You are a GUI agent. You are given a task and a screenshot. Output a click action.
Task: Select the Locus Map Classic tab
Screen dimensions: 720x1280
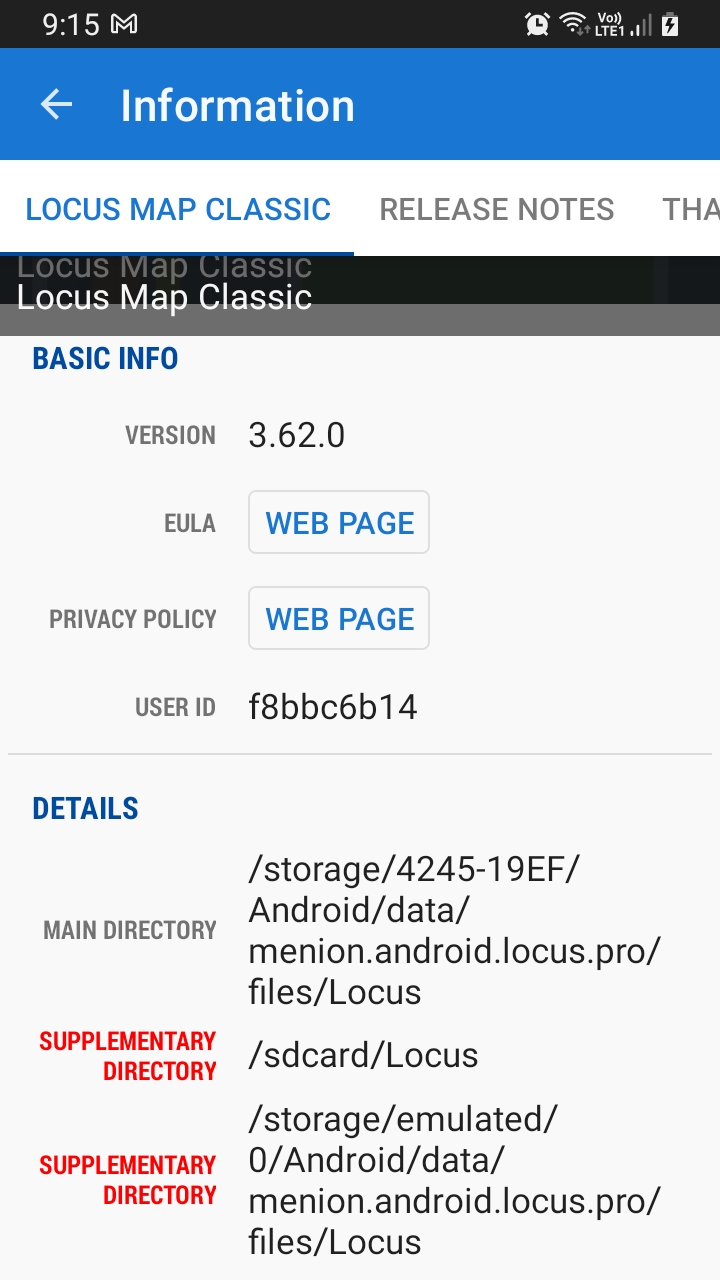tap(178, 209)
